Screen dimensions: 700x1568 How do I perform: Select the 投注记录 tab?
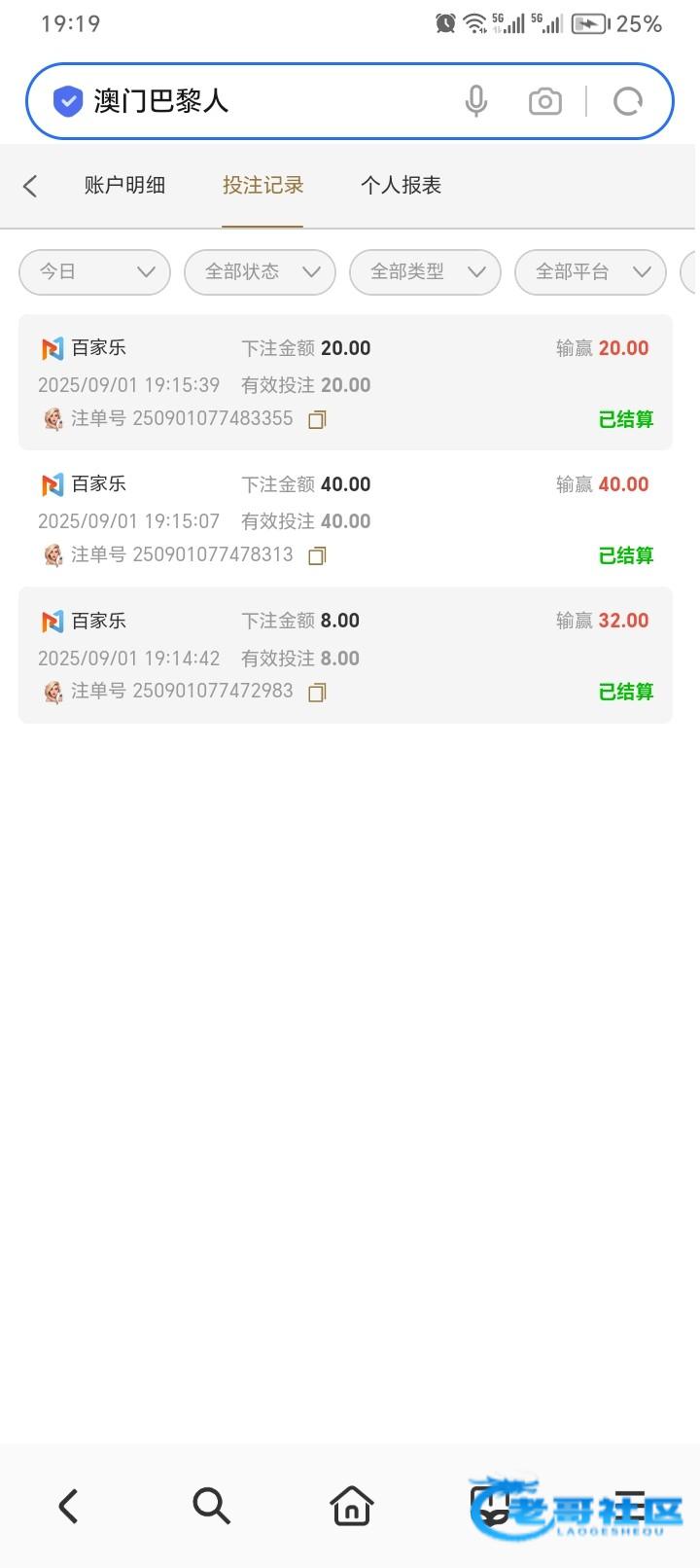[x=262, y=185]
